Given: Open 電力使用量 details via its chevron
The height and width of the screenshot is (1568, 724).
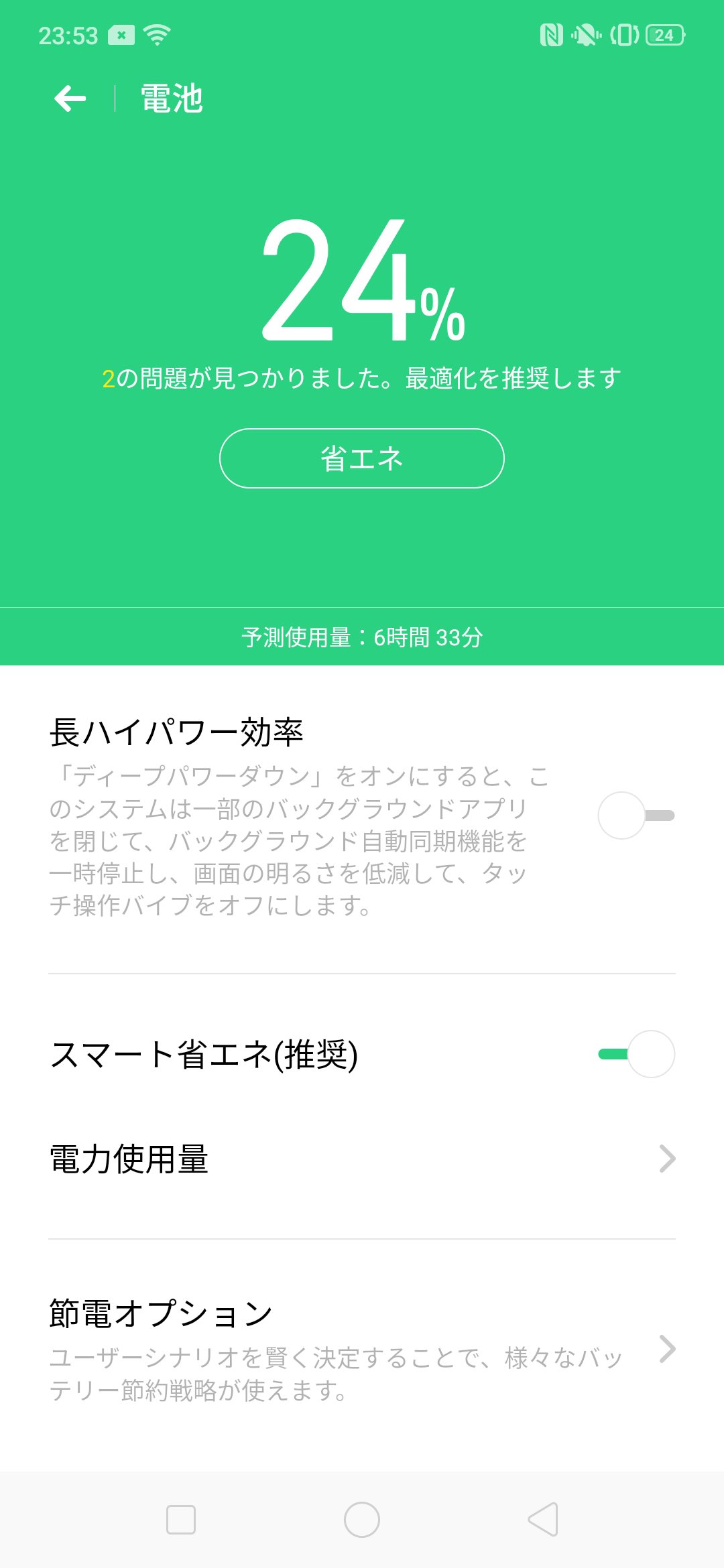Looking at the screenshot, I should click(666, 1159).
